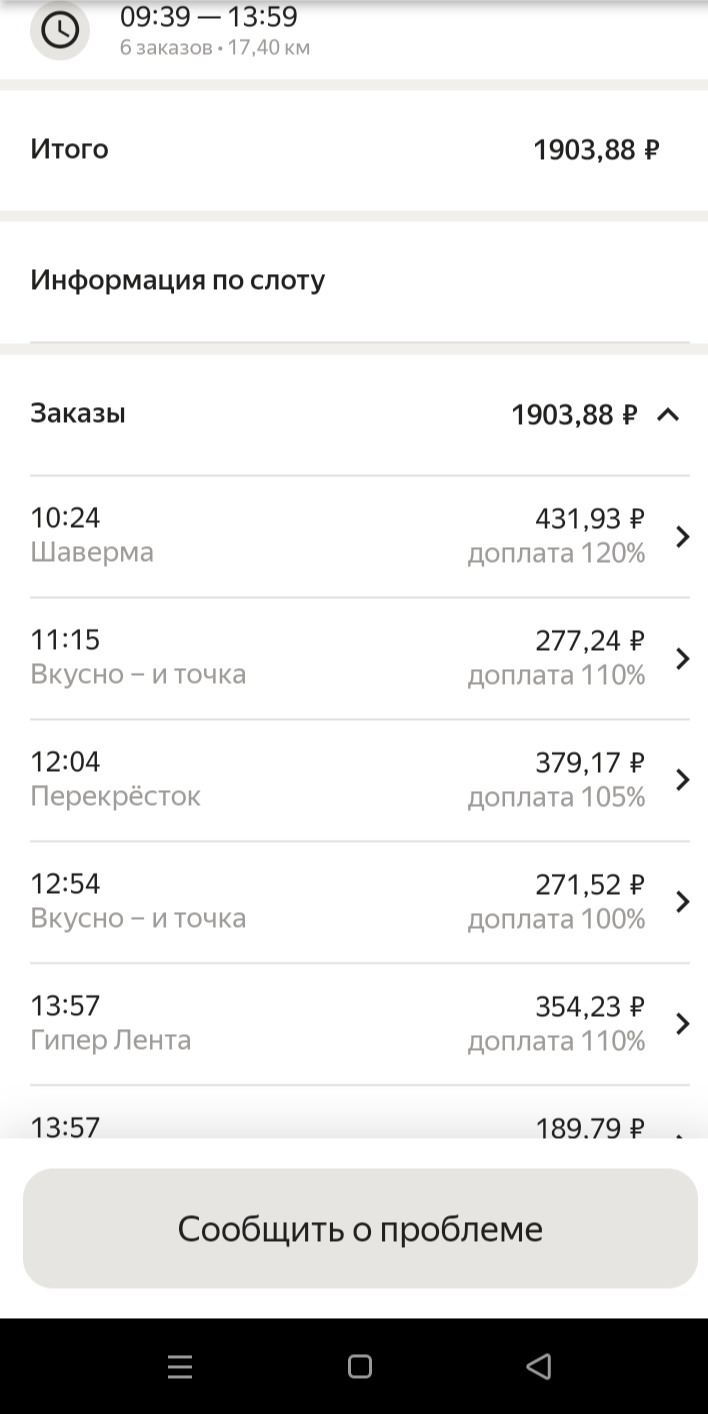
Task: Open Информация по слоту section
Action: (360, 280)
